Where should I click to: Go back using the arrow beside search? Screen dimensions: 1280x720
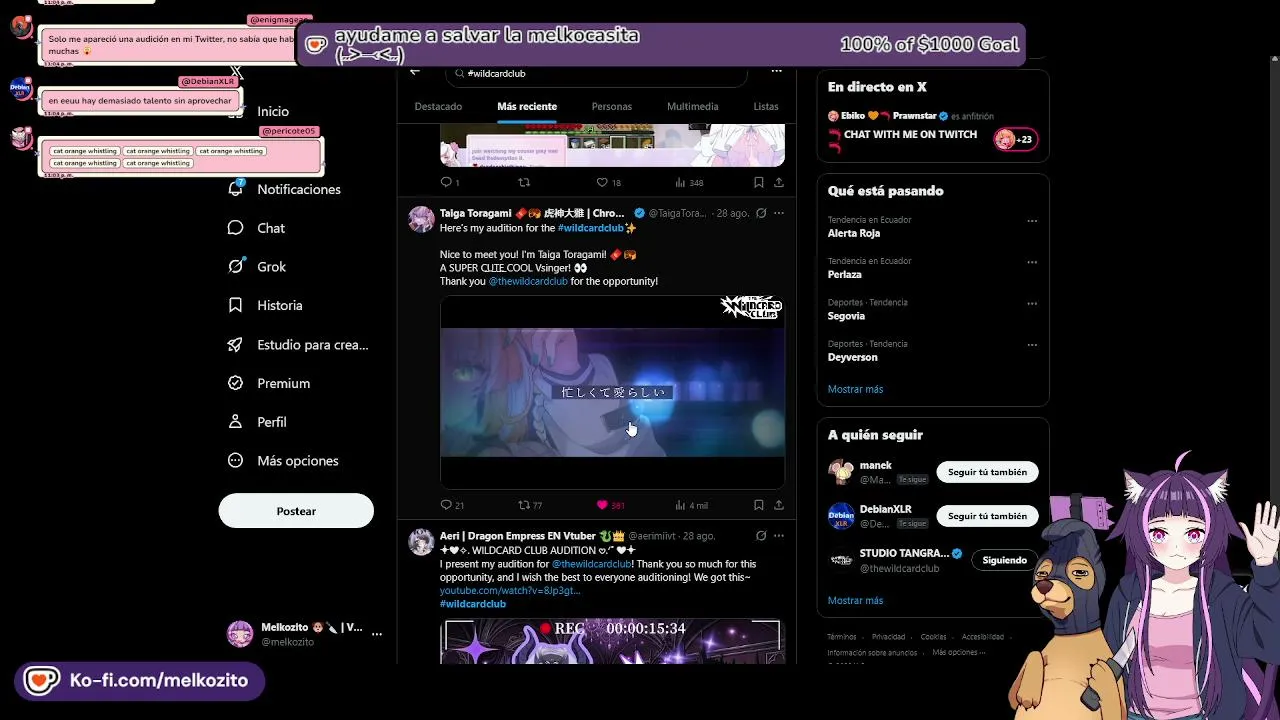click(415, 72)
